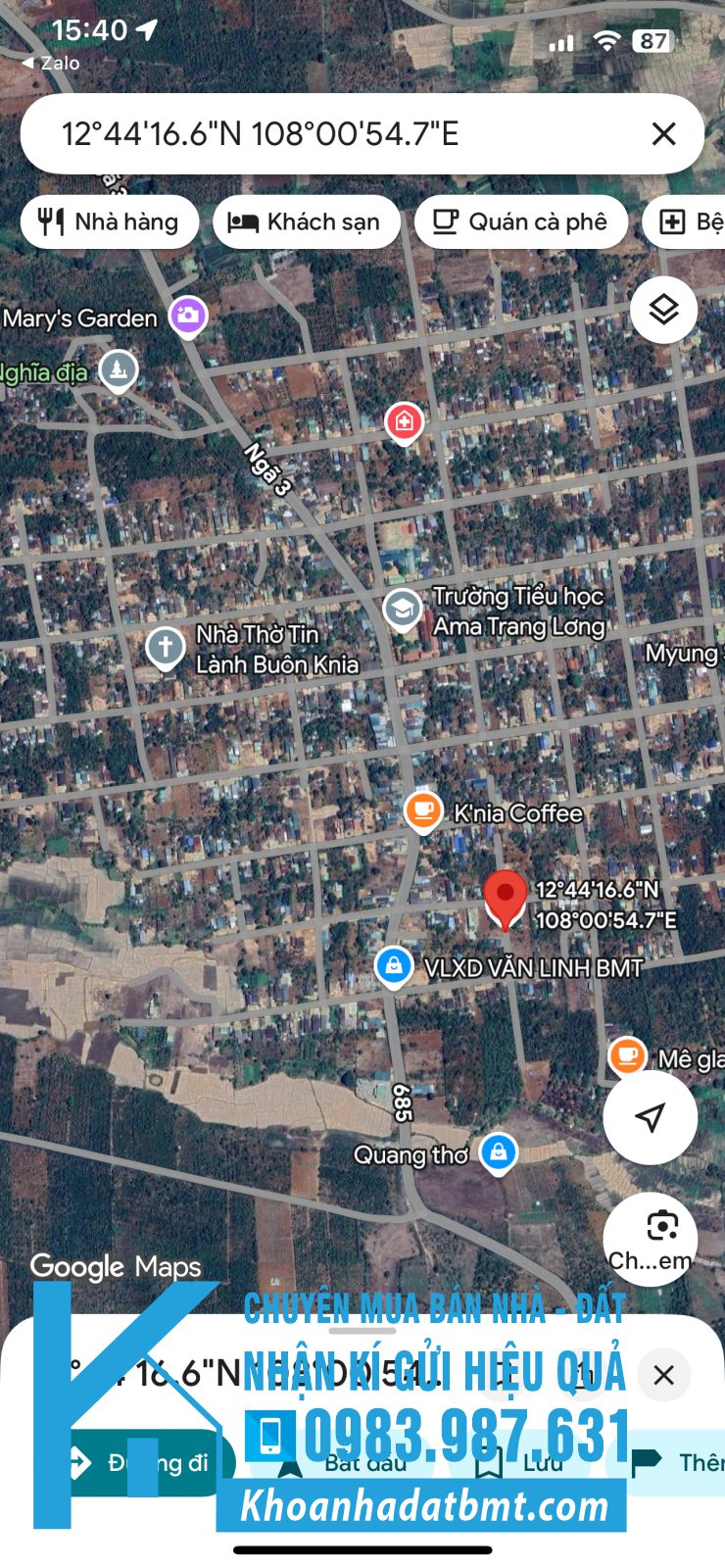
Task: Select Nhà Thờ Tin Lành Buôn Knia marker
Action: (166, 648)
